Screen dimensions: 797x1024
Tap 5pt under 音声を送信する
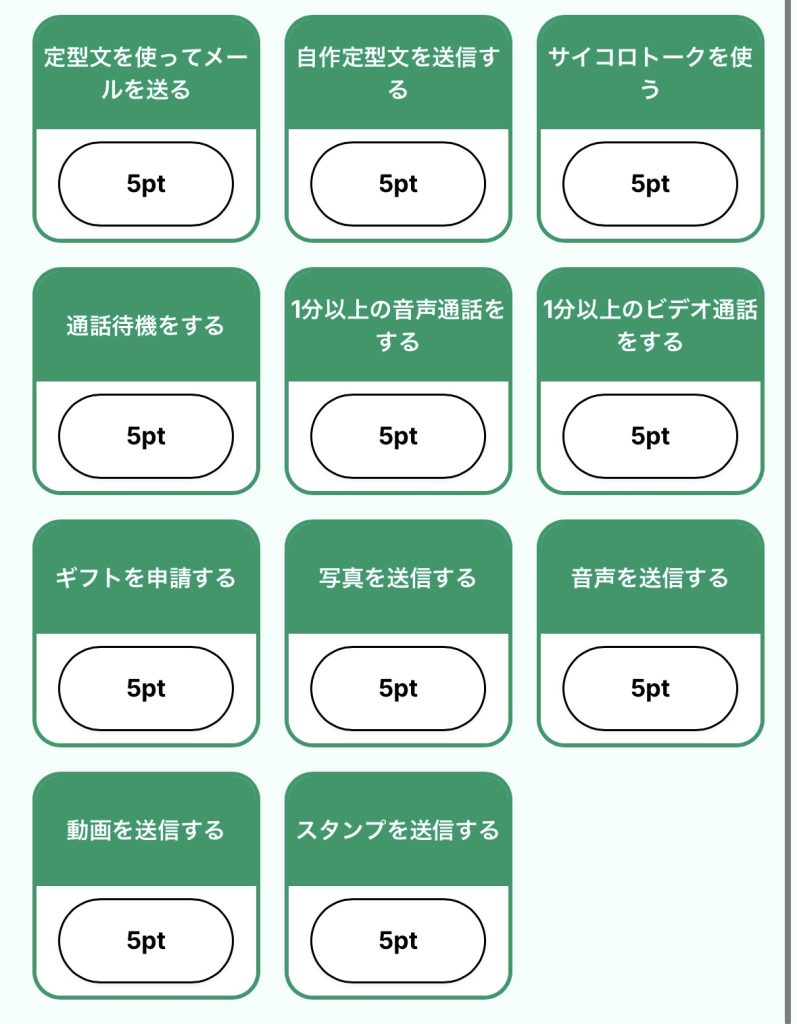[x=650, y=688]
